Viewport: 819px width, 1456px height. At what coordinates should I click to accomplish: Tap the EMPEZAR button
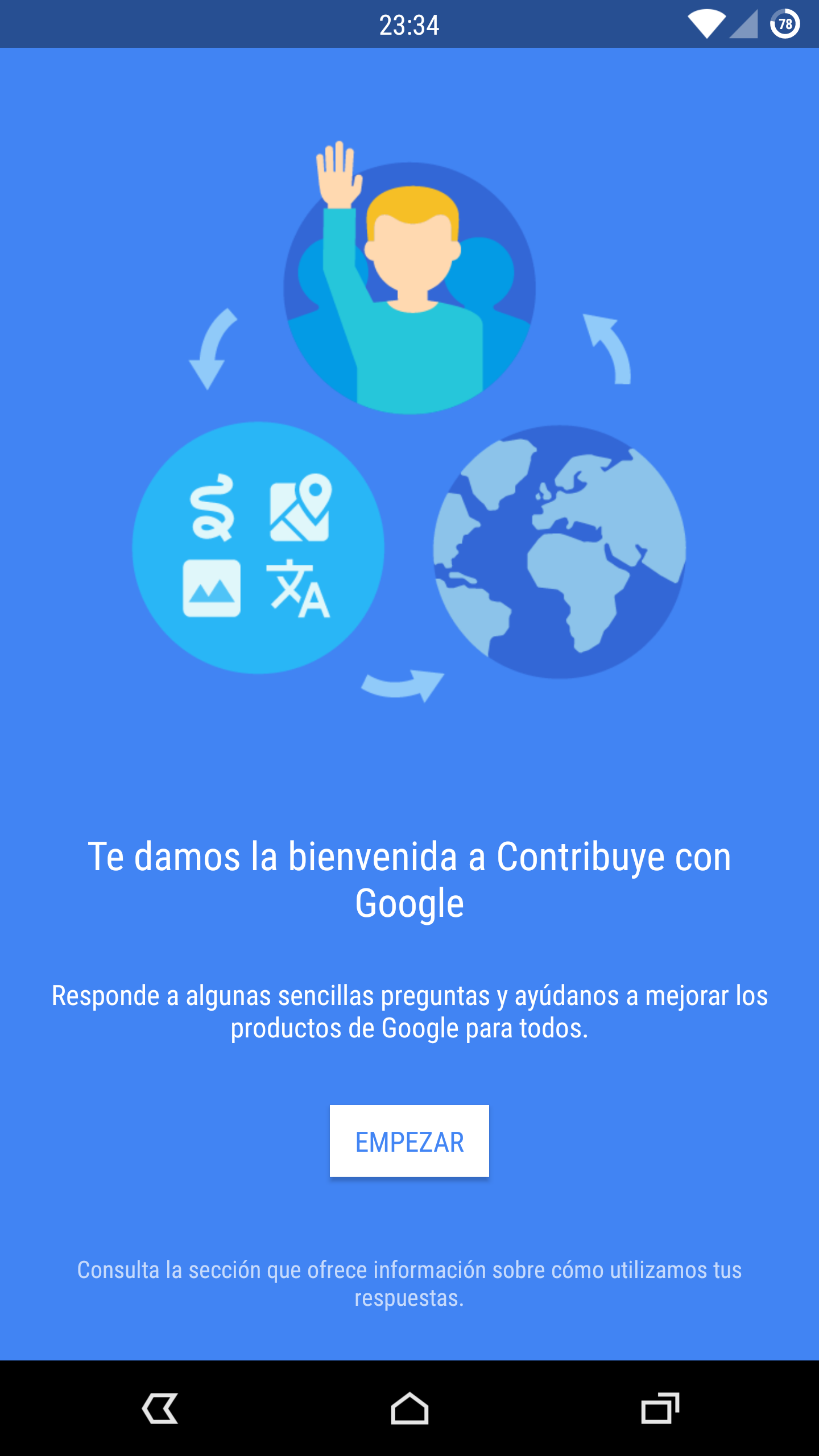(409, 1141)
